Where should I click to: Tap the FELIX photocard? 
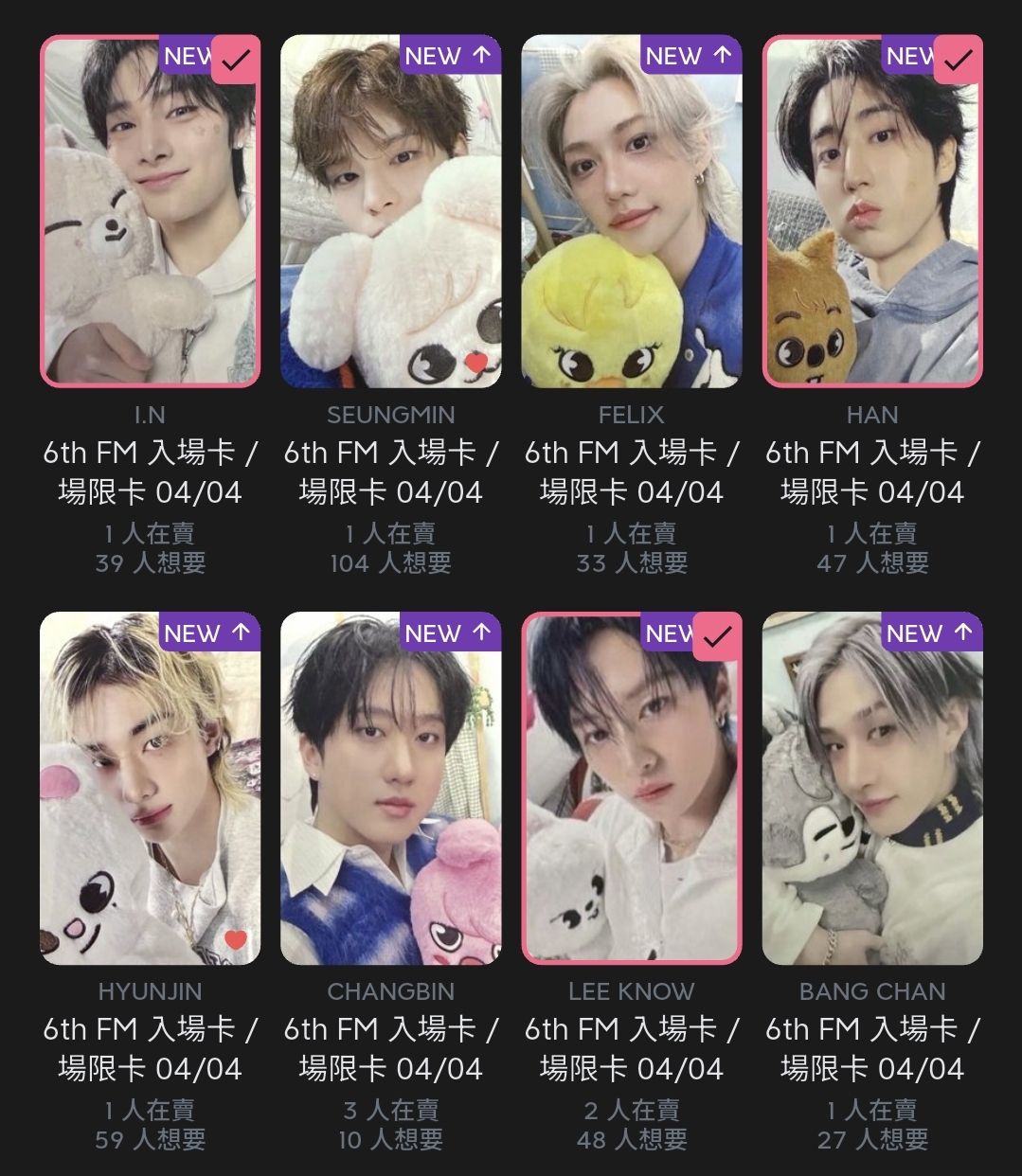click(x=631, y=212)
